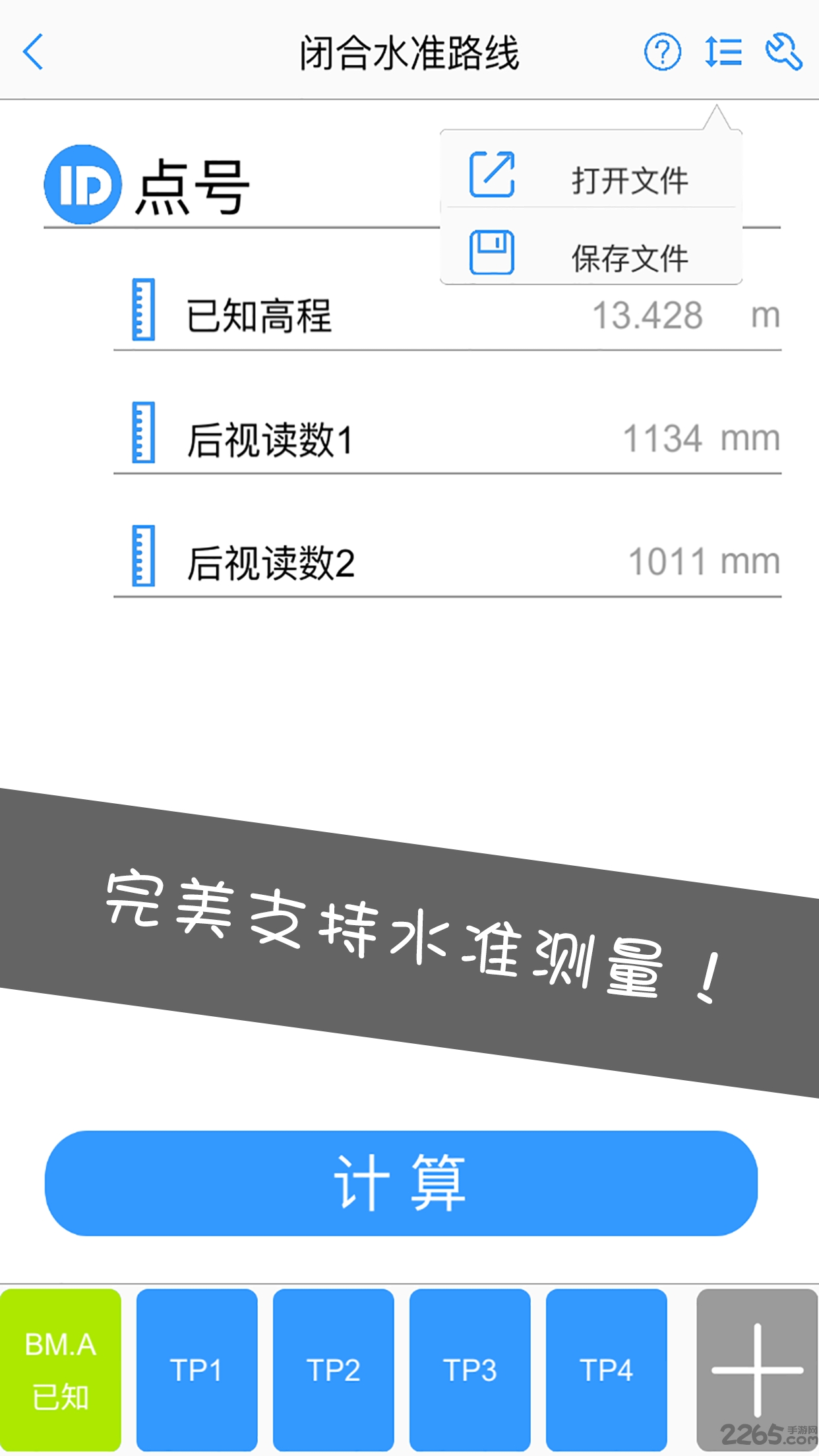Open the help question mark icon
The image size is (819, 1456).
point(661,51)
